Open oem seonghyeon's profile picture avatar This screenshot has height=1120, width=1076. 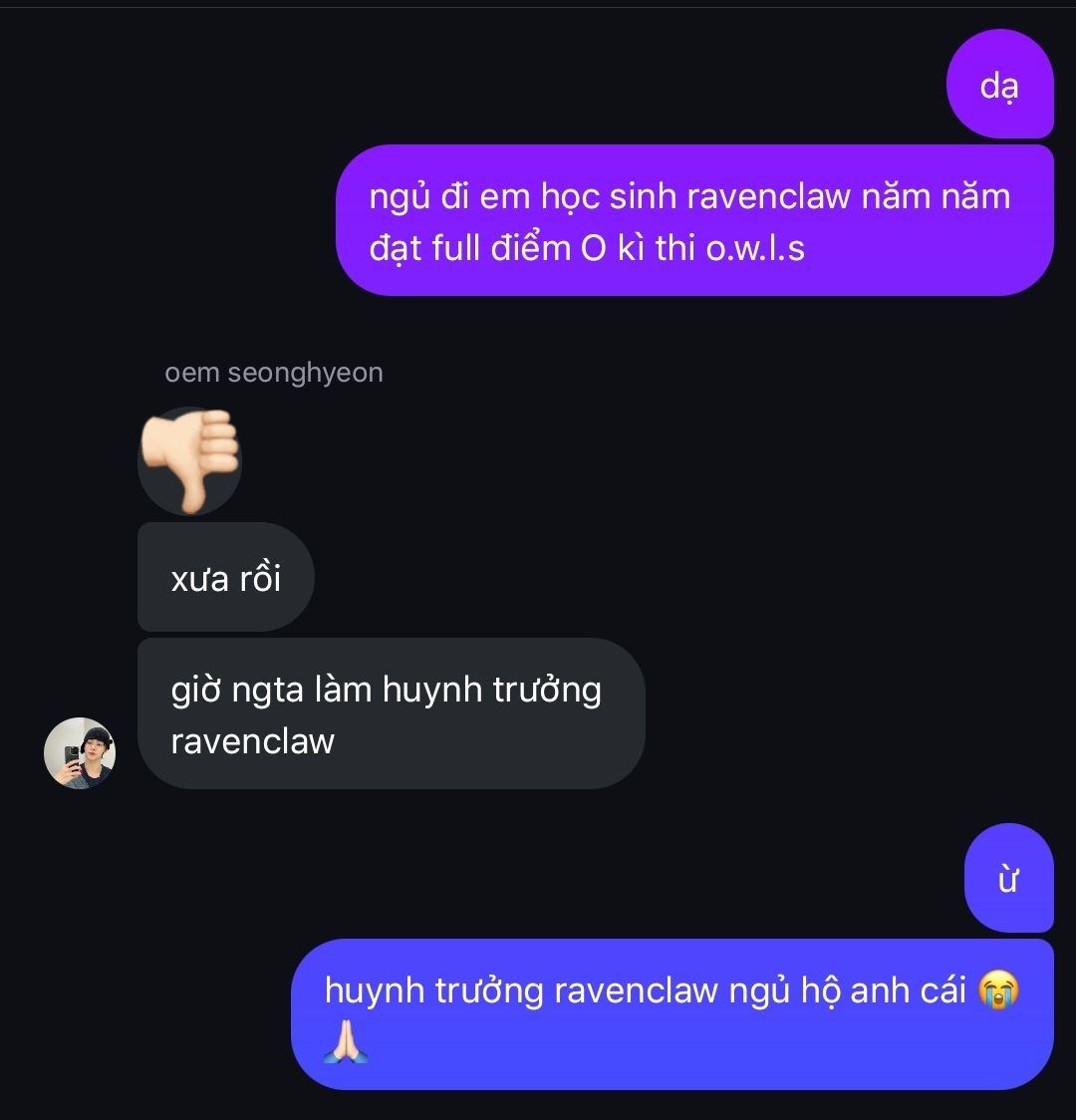point(80,753)
